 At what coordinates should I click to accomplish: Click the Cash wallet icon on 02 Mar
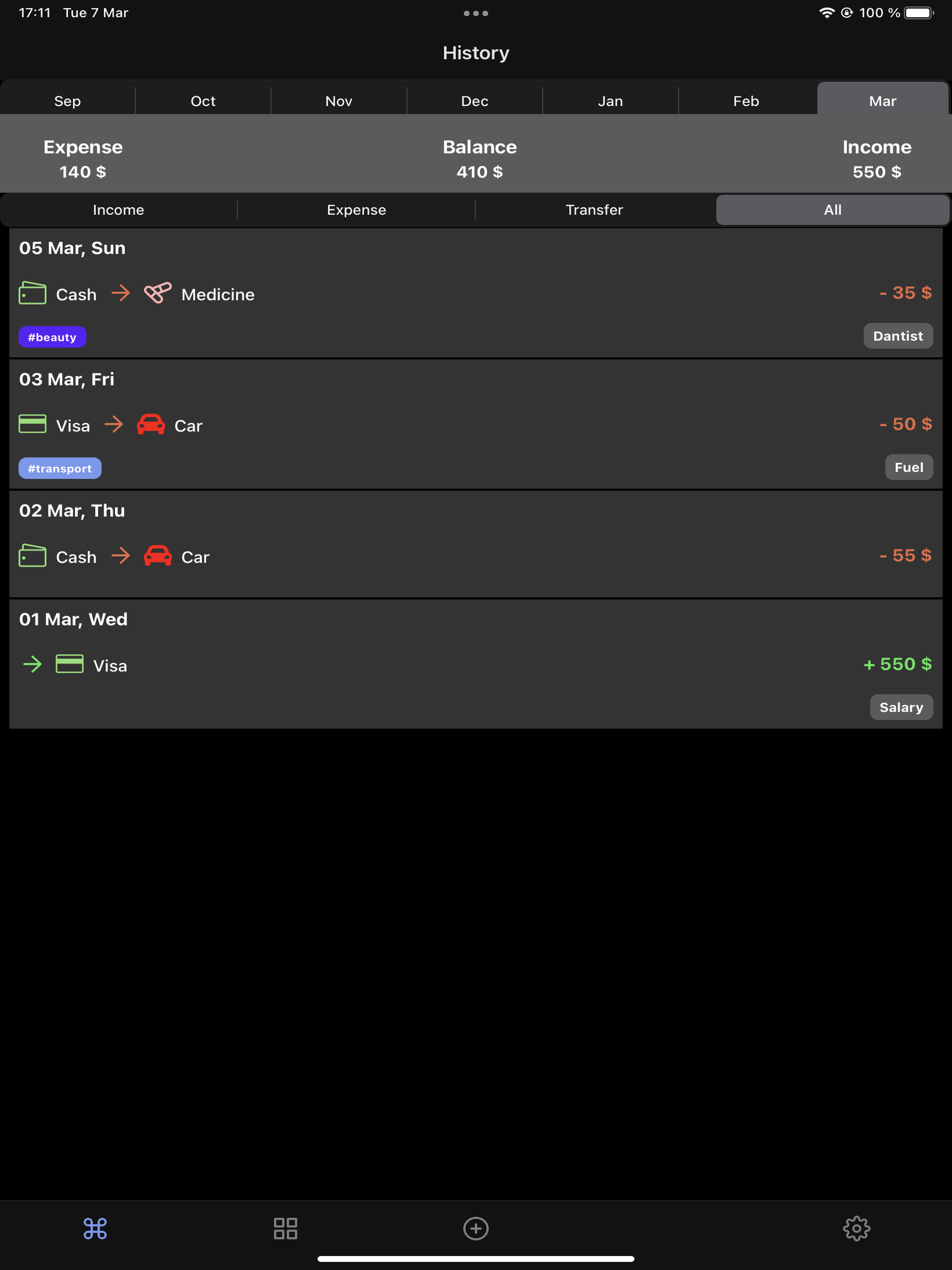click(x=32, y=555)
